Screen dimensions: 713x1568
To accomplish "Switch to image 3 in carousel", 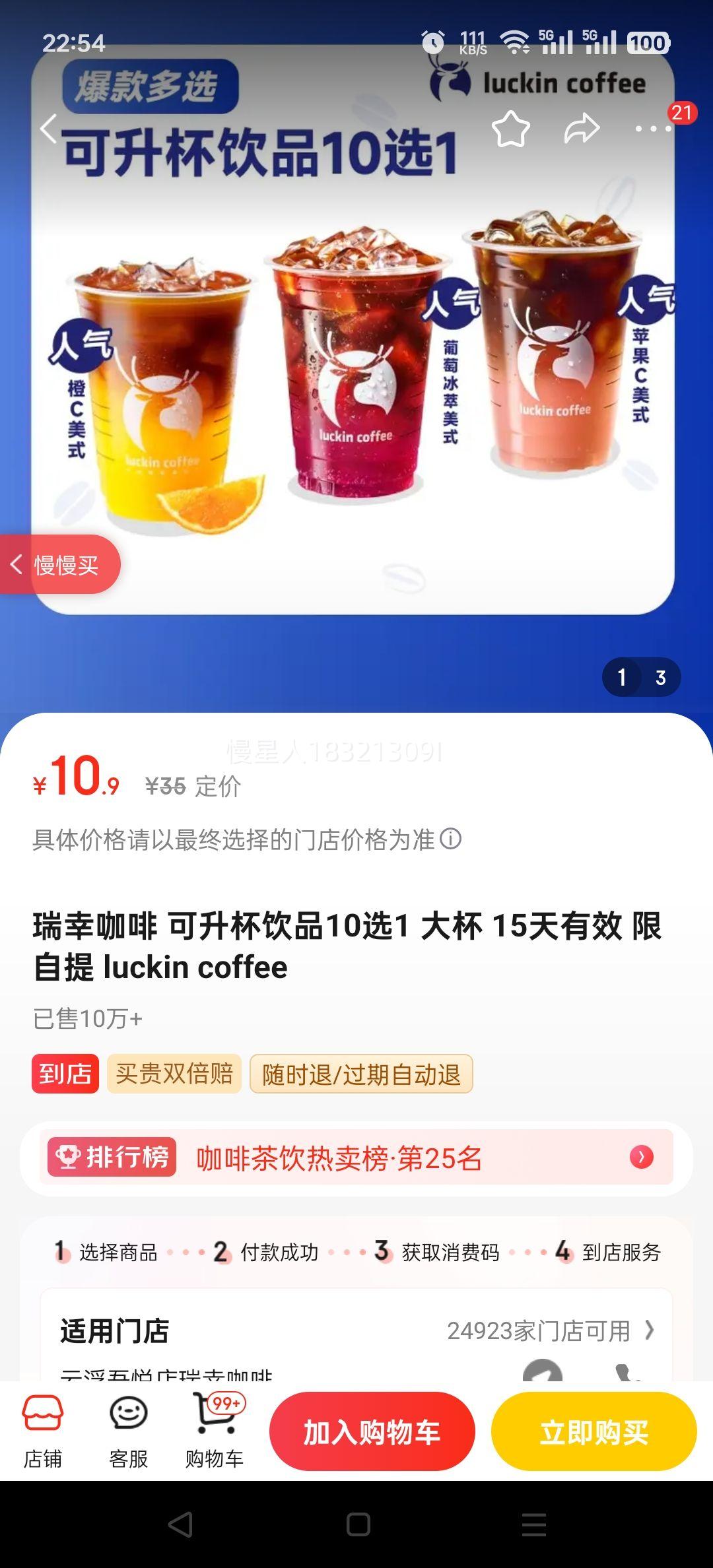I will click(661, 677).
